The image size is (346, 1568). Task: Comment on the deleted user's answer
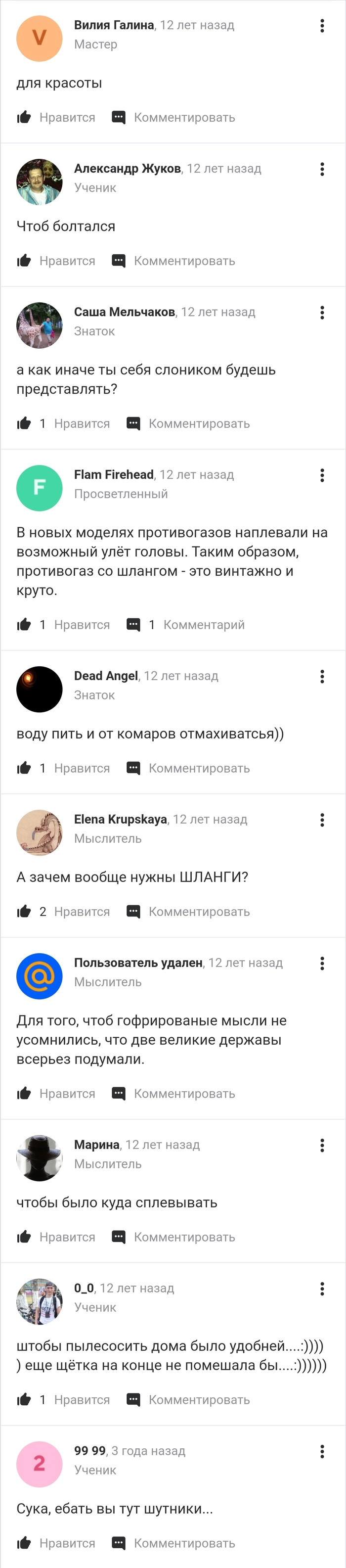[x=174, y=1094]
